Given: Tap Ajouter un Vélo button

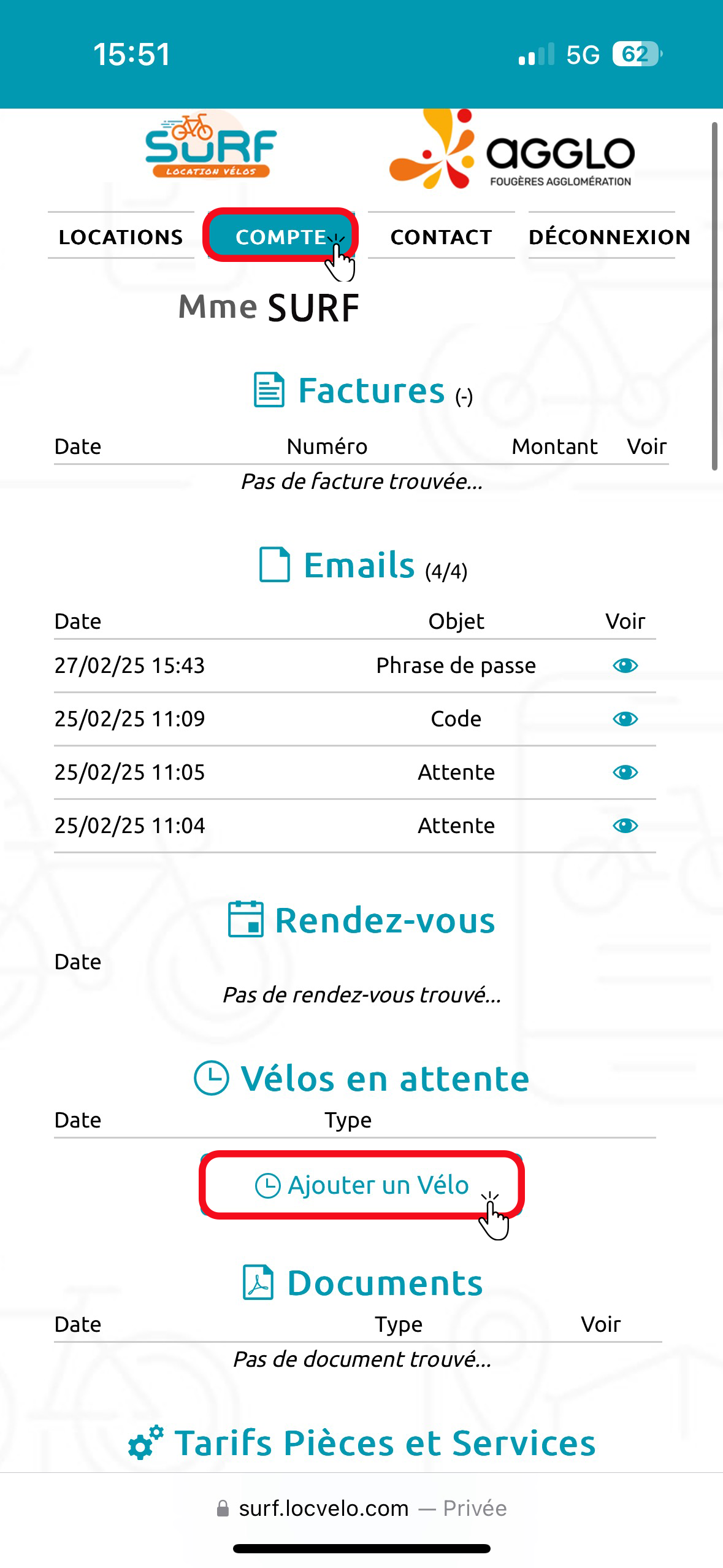Looking at the screenshot, I should click(362, 1185).
